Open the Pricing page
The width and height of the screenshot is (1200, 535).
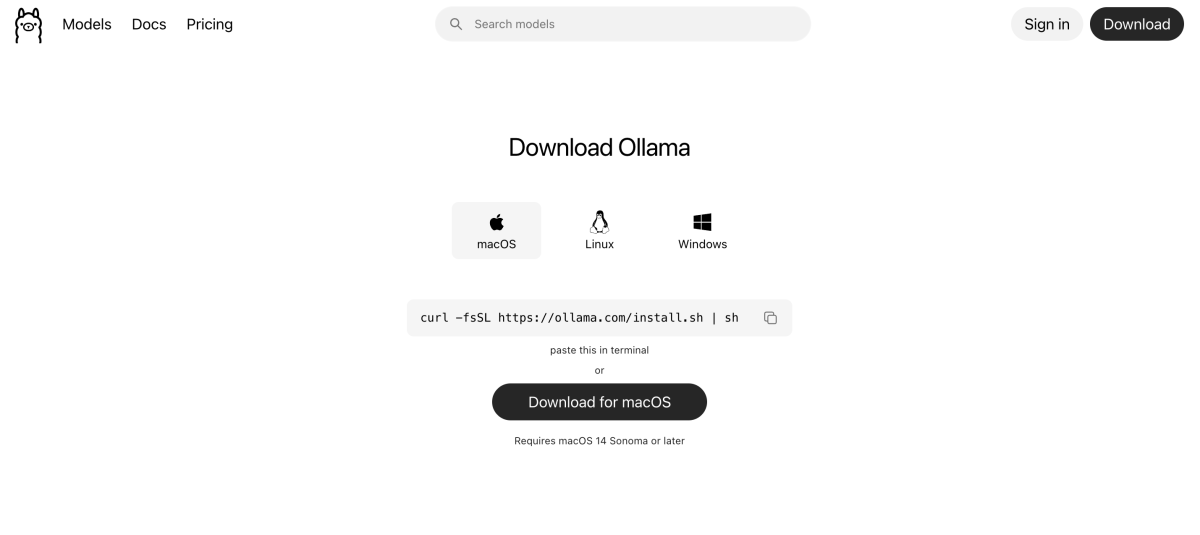tap(209, 24)
